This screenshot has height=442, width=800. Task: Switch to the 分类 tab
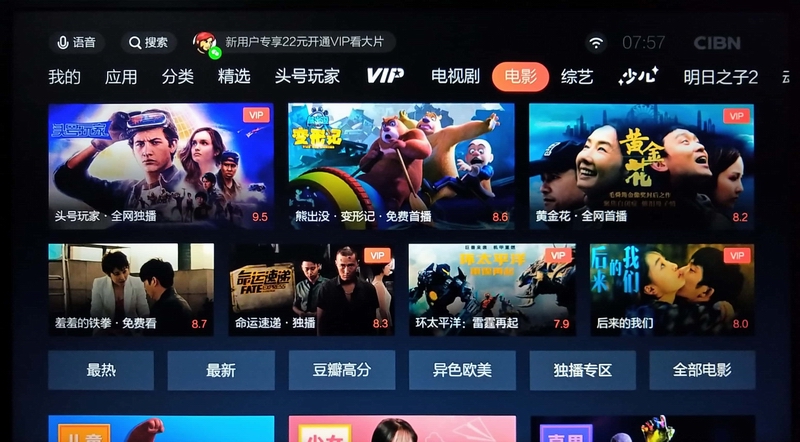(x=178, y=77)
